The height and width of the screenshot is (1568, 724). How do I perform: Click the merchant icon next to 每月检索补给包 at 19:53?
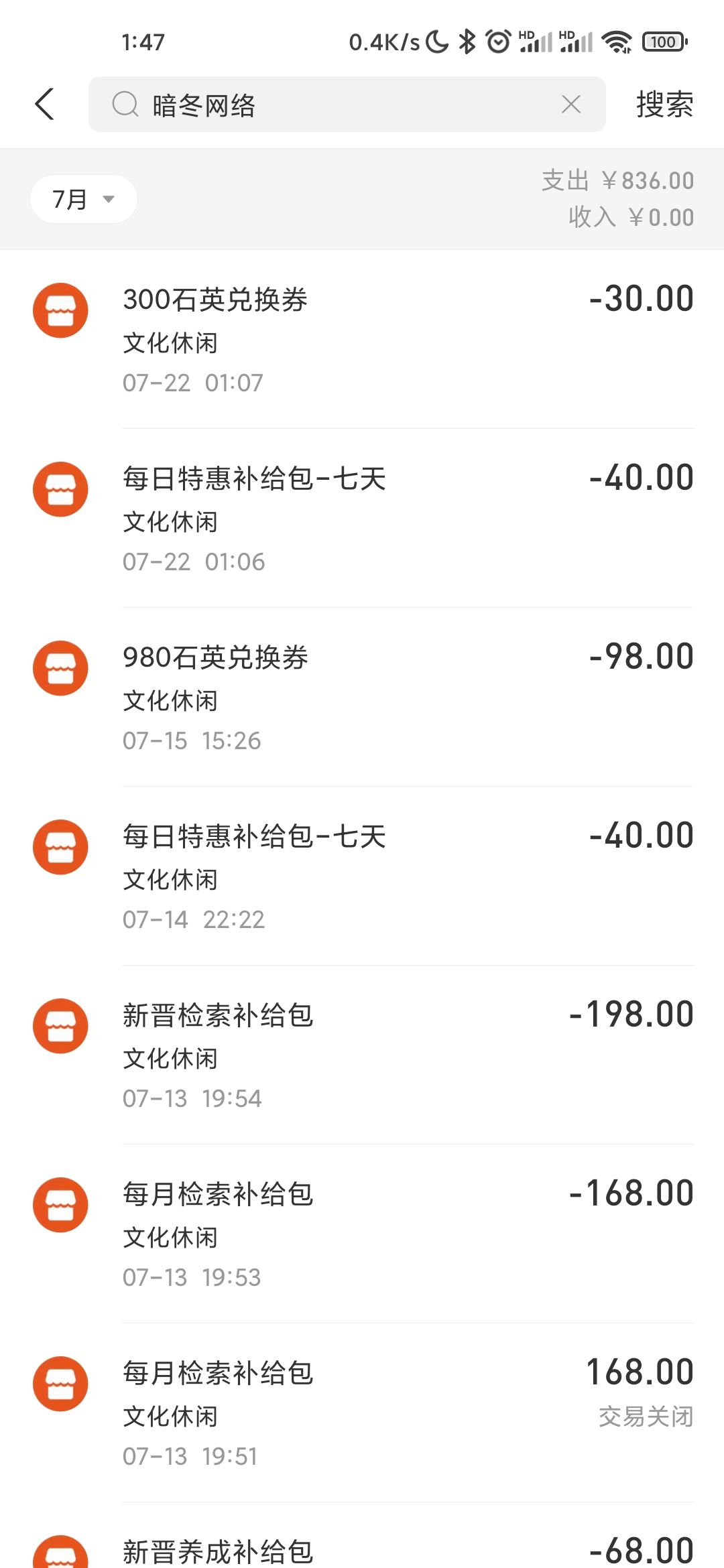(60, 1204)
